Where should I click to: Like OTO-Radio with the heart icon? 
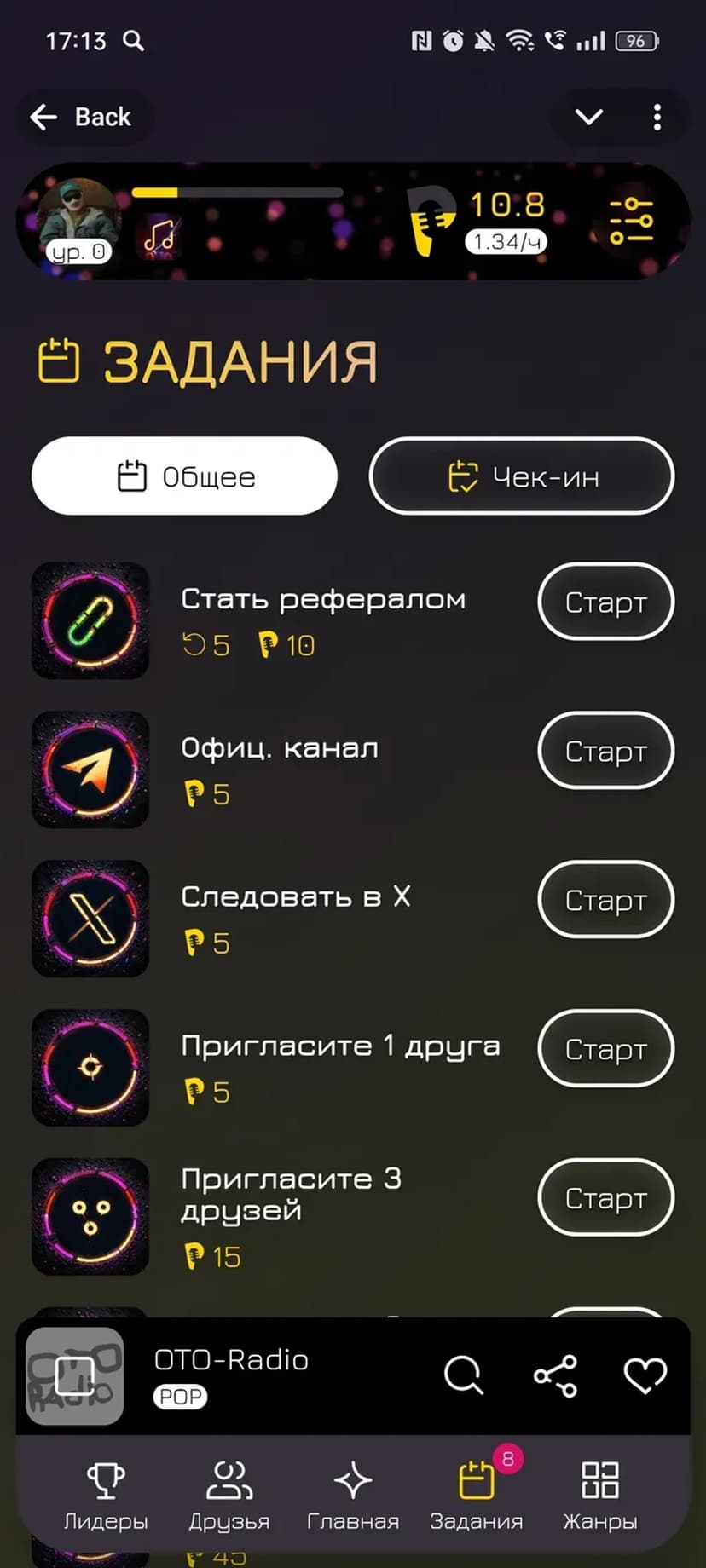[x=645, y=1375]
